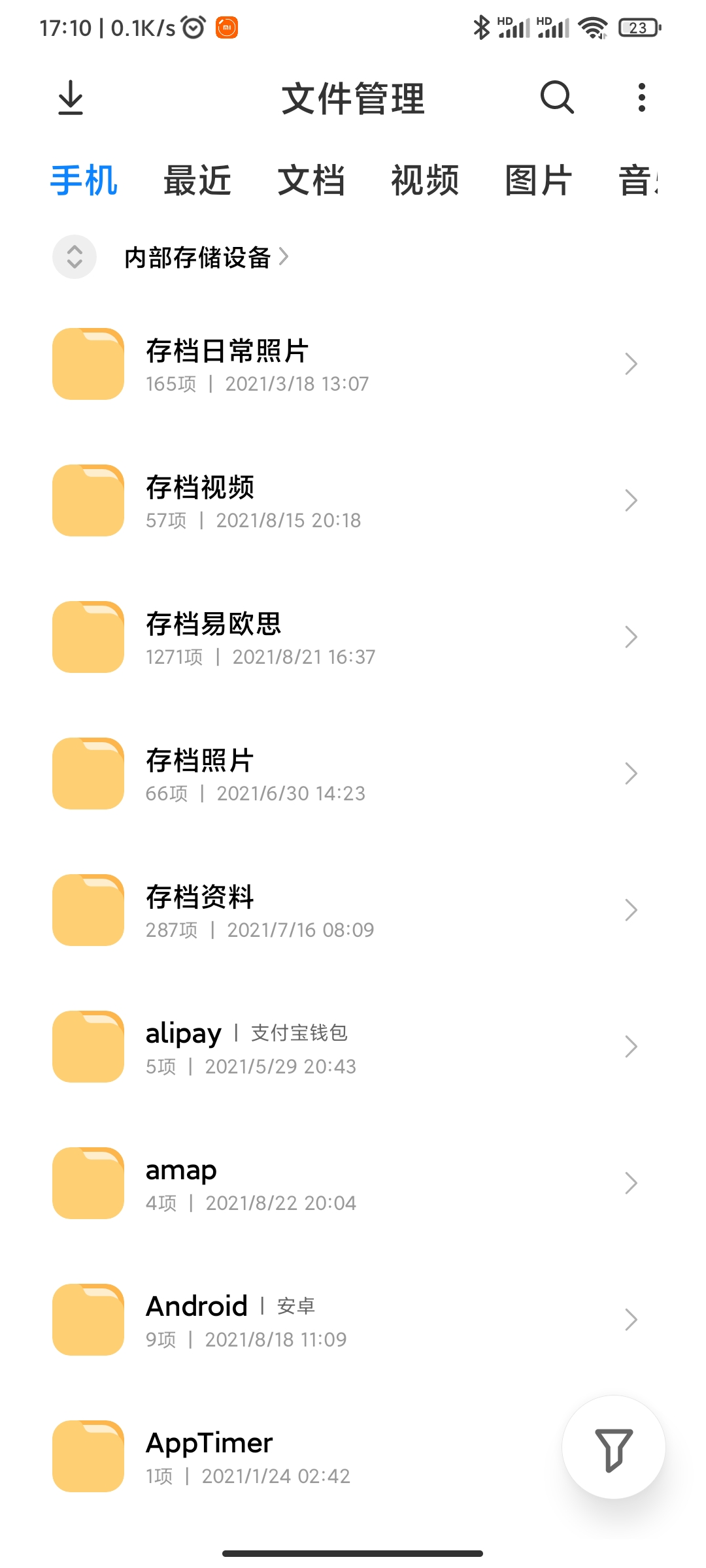Open the 存档资料 folder entry
This screenshot has height=1568, width=706.
261,910
